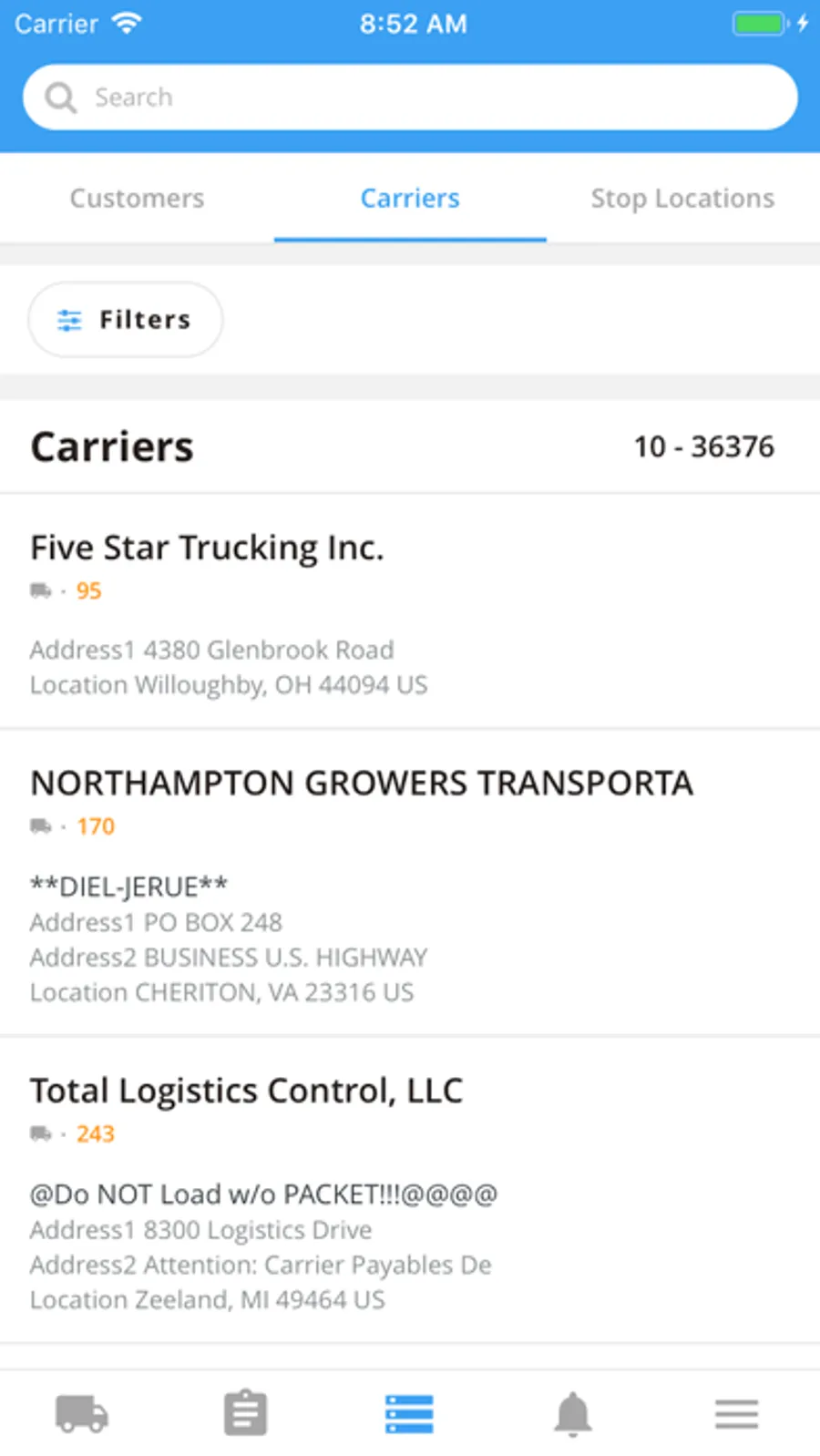
Task: Open the clipboard tab in bottom bar
Action: pos(246,1413)
